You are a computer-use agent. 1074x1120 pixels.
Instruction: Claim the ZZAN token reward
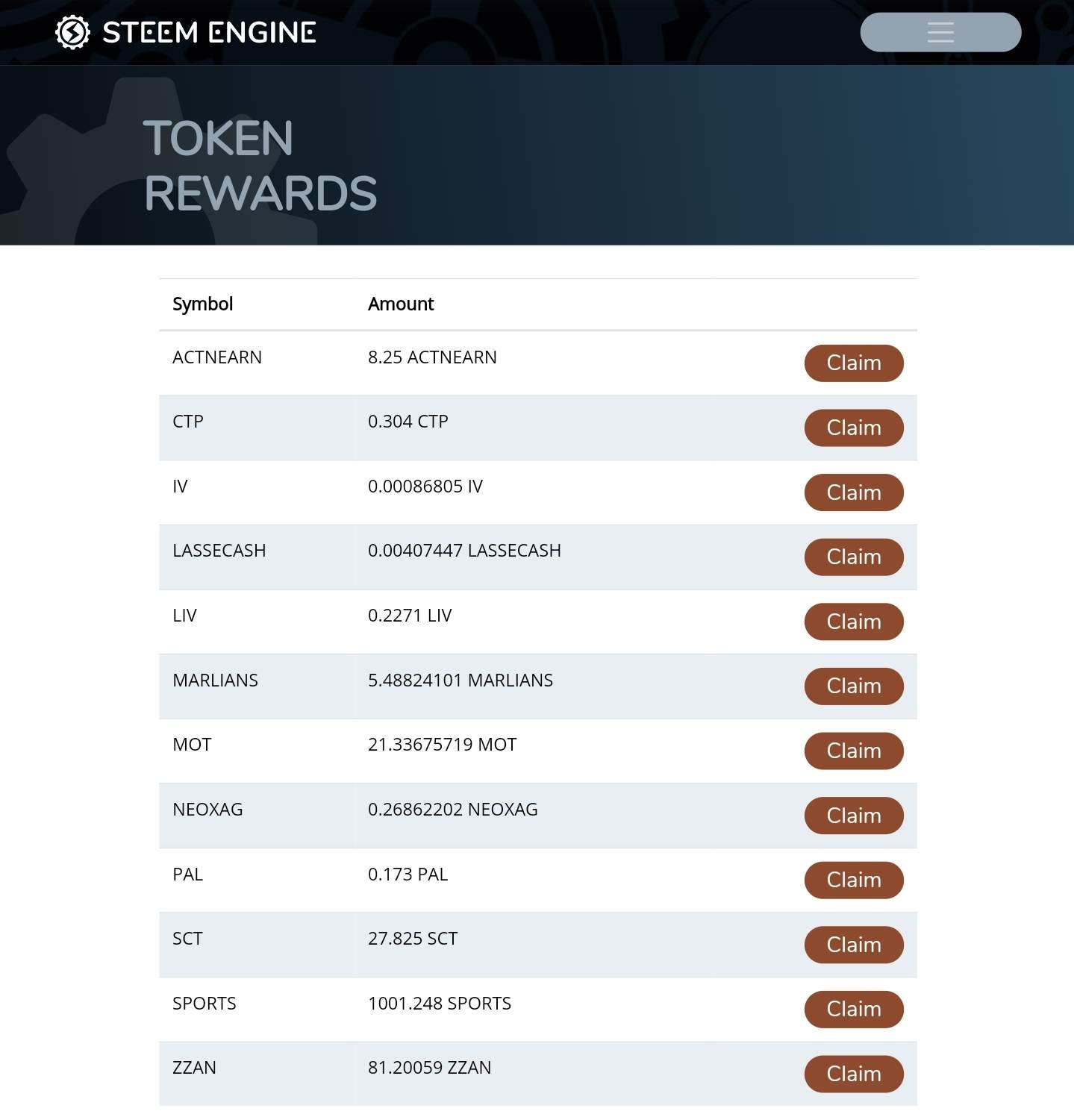click(x=853, y=1074)
